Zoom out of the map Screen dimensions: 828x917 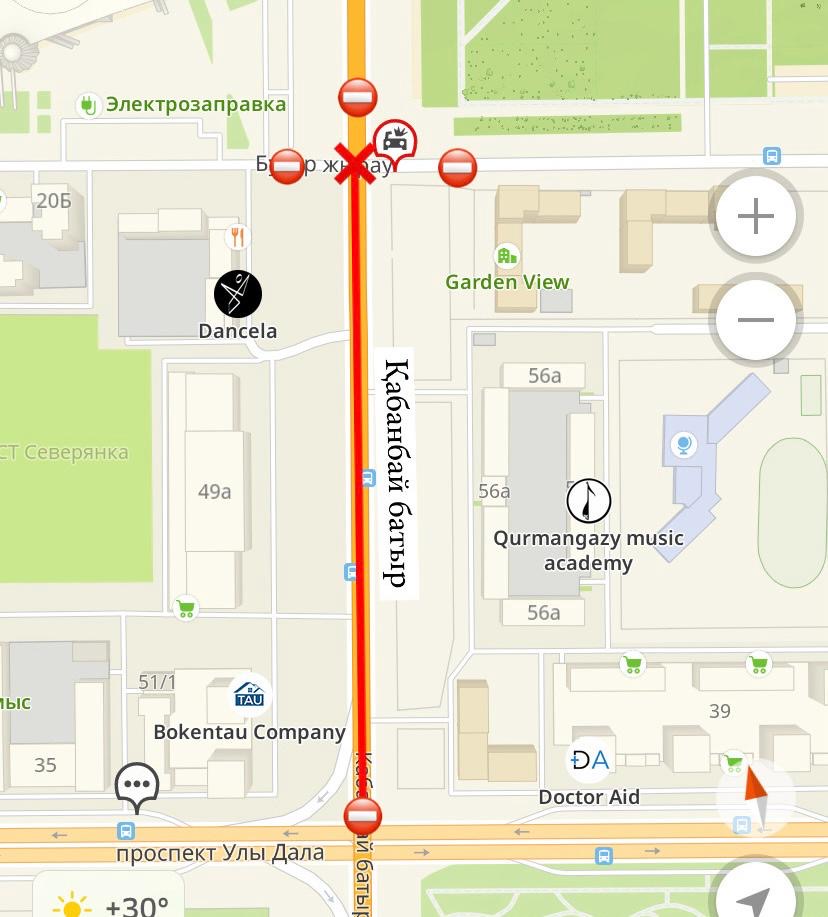point(756,320)
